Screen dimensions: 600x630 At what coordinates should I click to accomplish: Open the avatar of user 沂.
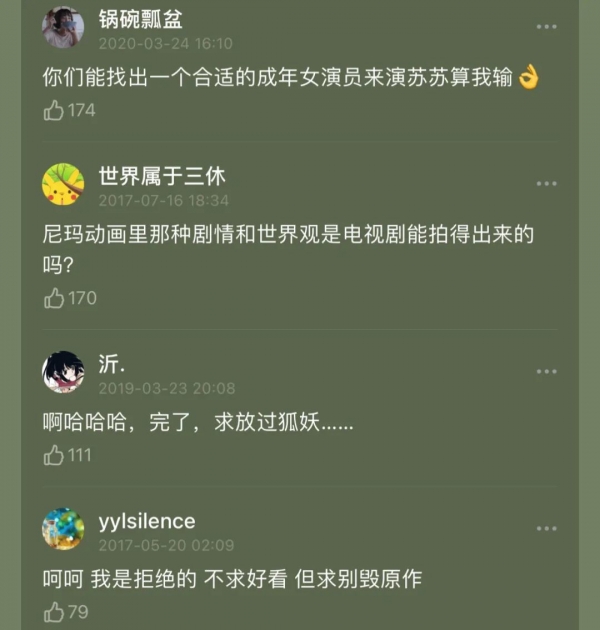pyautogui.click(x=63, y=372)
